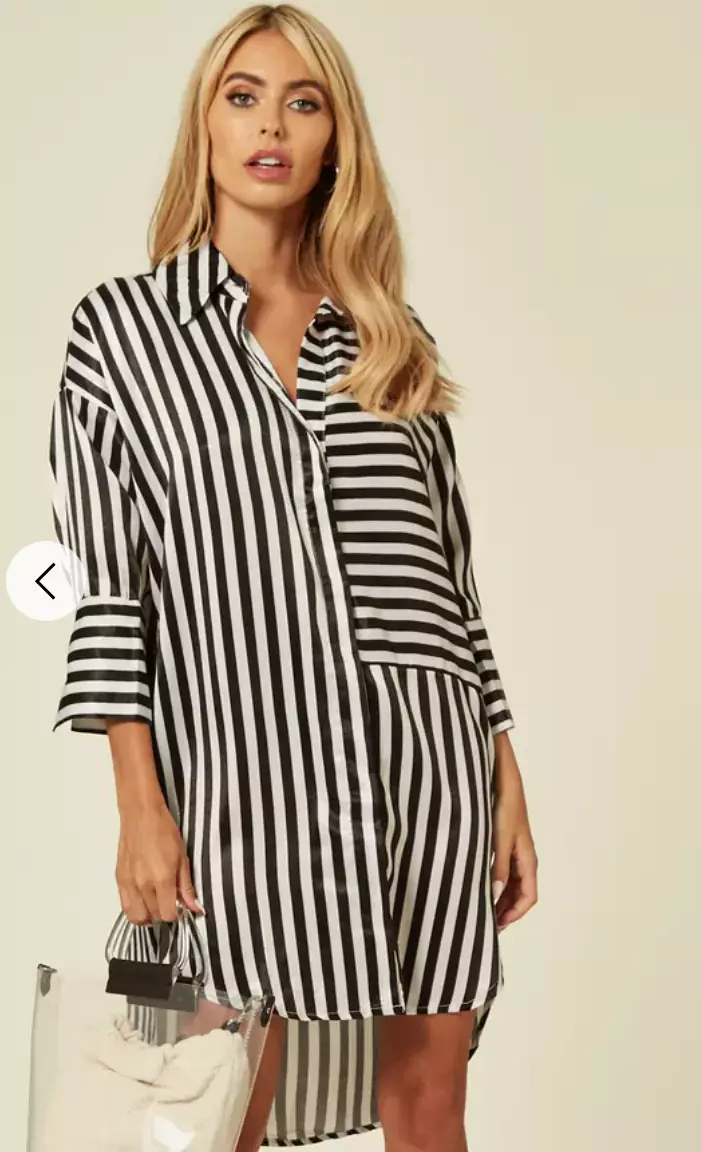This screenshot has height=1152, width=702.
Task: Go to the previous product image
Action: pyautogui.click(x=46, y=581)
